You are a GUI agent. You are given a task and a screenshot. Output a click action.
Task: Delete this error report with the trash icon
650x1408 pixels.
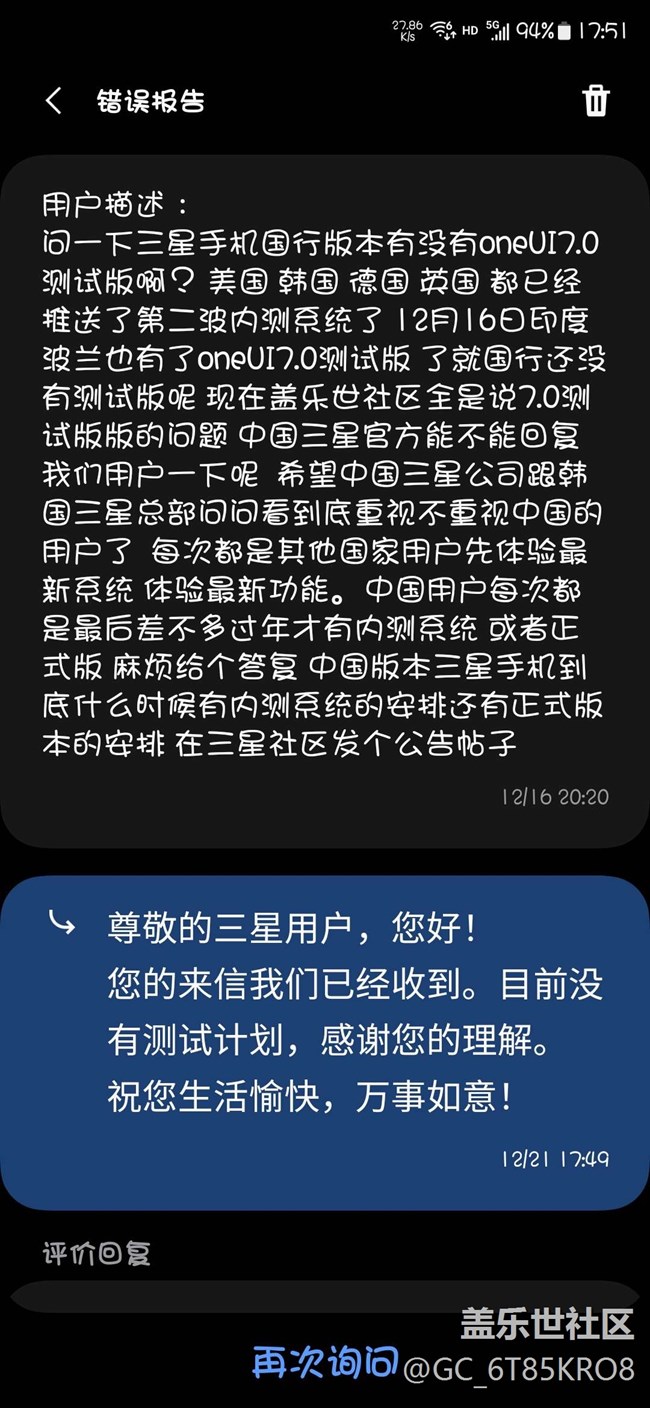tap(596, 101)
